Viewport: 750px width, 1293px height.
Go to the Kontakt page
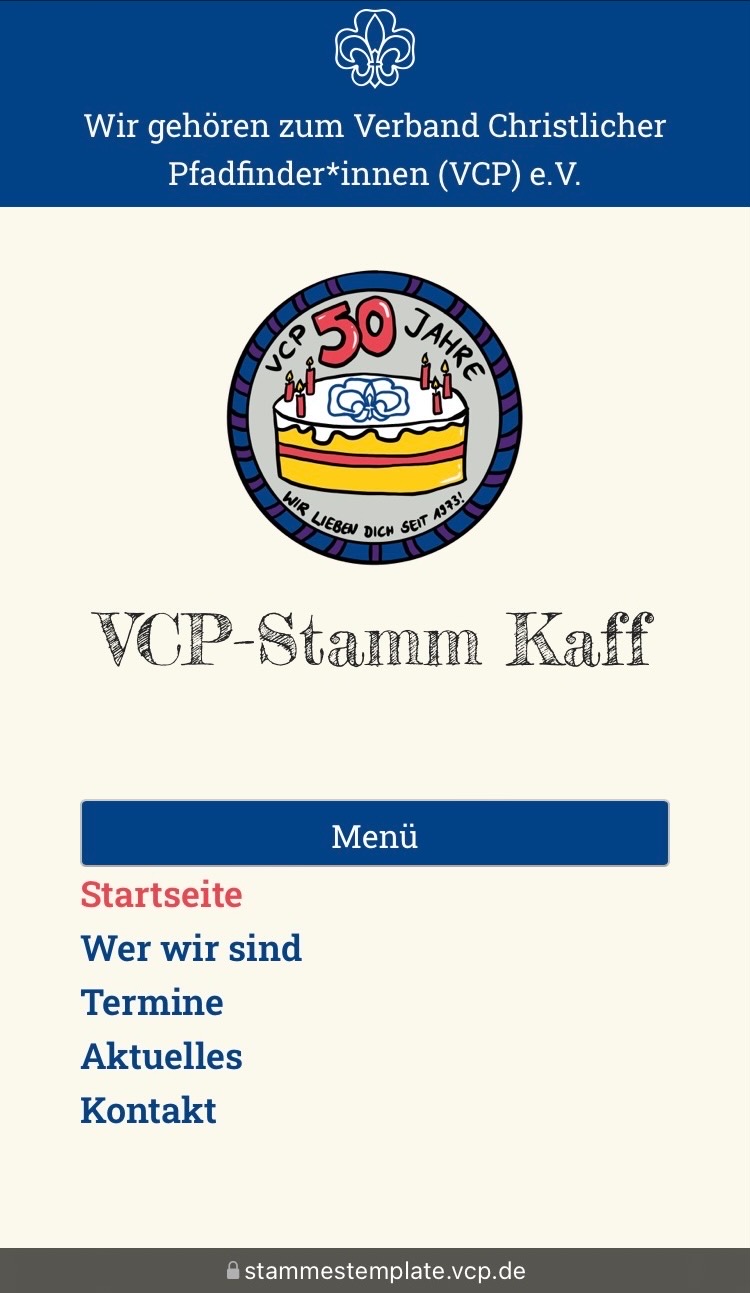(x=148, y=1111)
